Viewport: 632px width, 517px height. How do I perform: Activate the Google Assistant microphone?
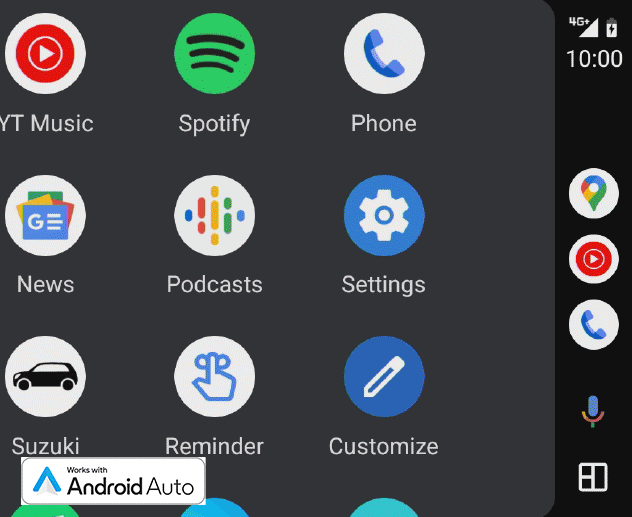click(x=593, y=410)
